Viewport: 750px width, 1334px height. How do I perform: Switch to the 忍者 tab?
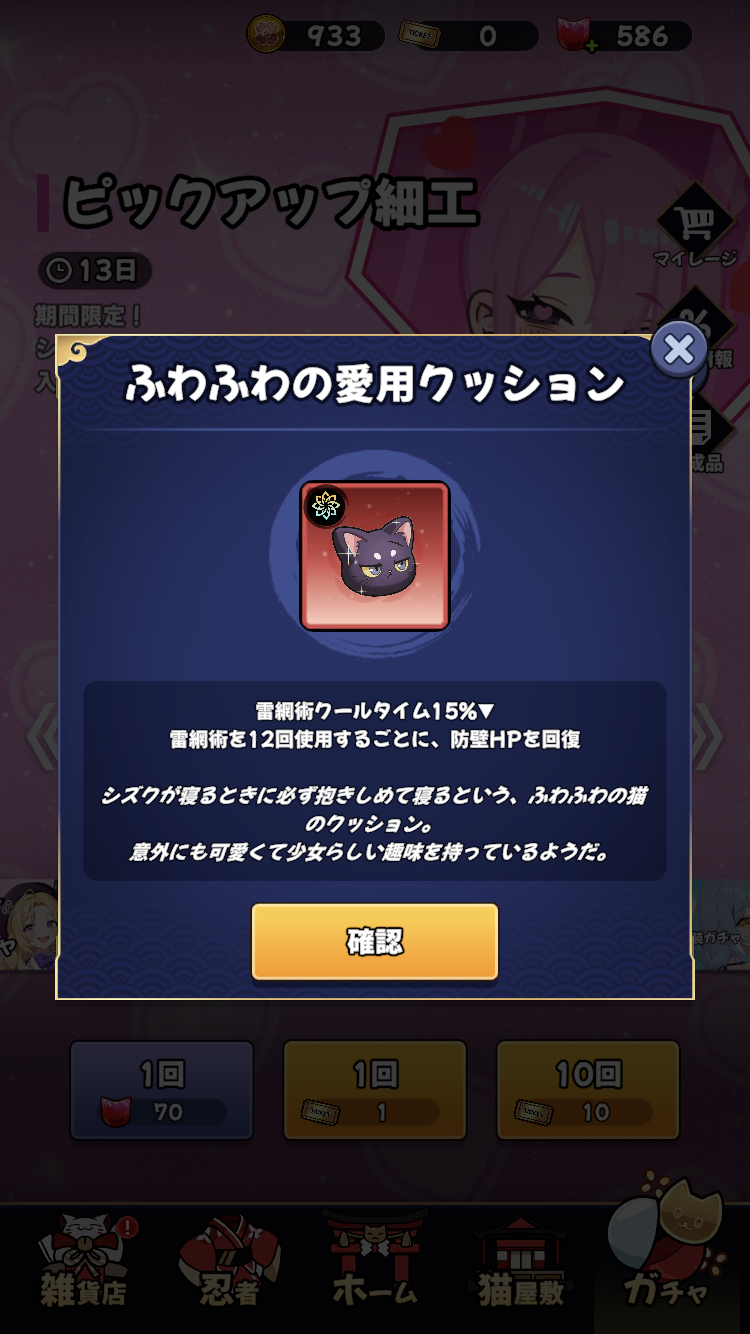229,1263
